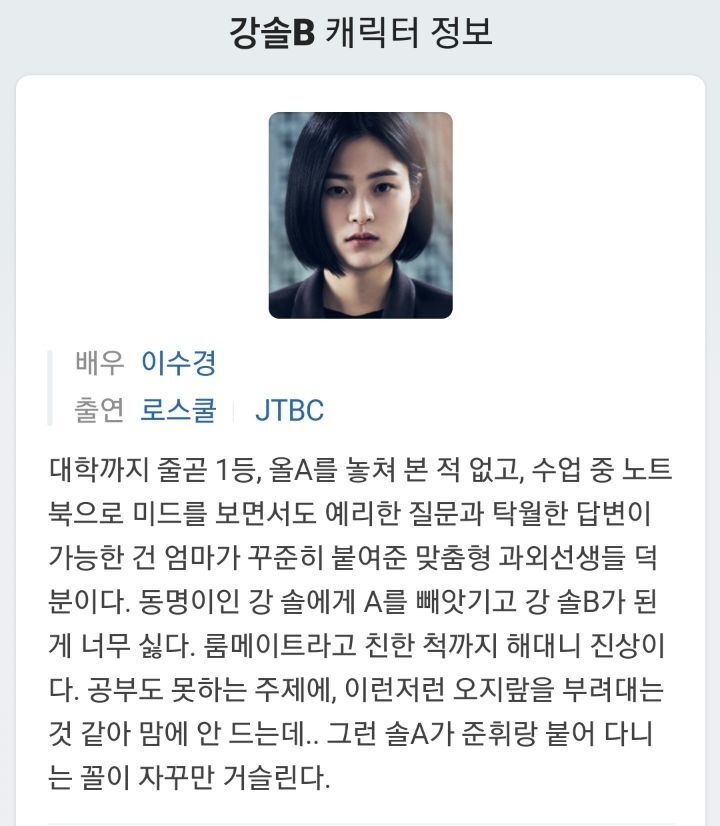This screenshot has width=720, height=826.
Task: View the 강솔B character photo
Action: (360, 215)
